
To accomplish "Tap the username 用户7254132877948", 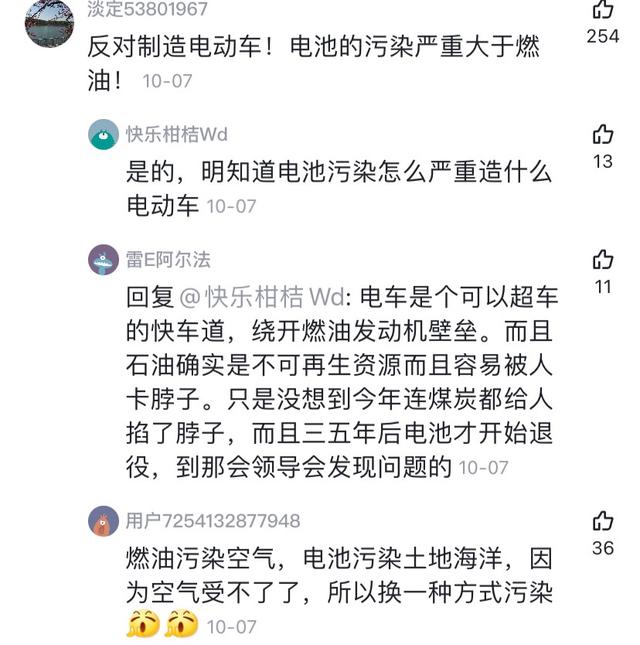I will 212,521.
